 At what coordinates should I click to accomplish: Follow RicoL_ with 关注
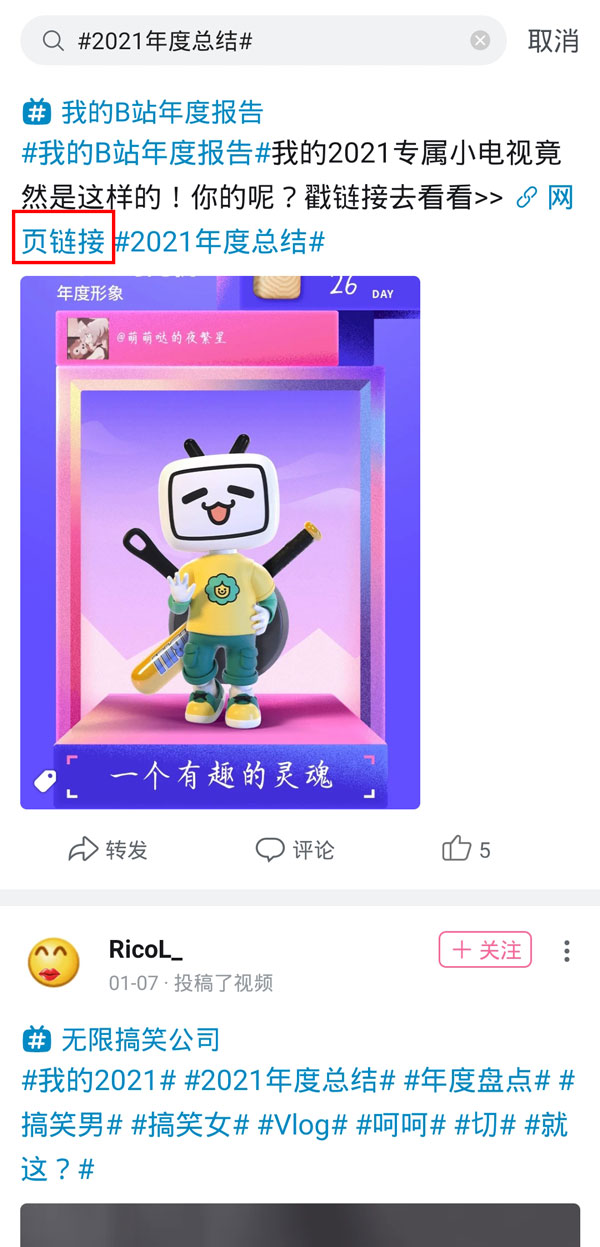pos(485,950)
